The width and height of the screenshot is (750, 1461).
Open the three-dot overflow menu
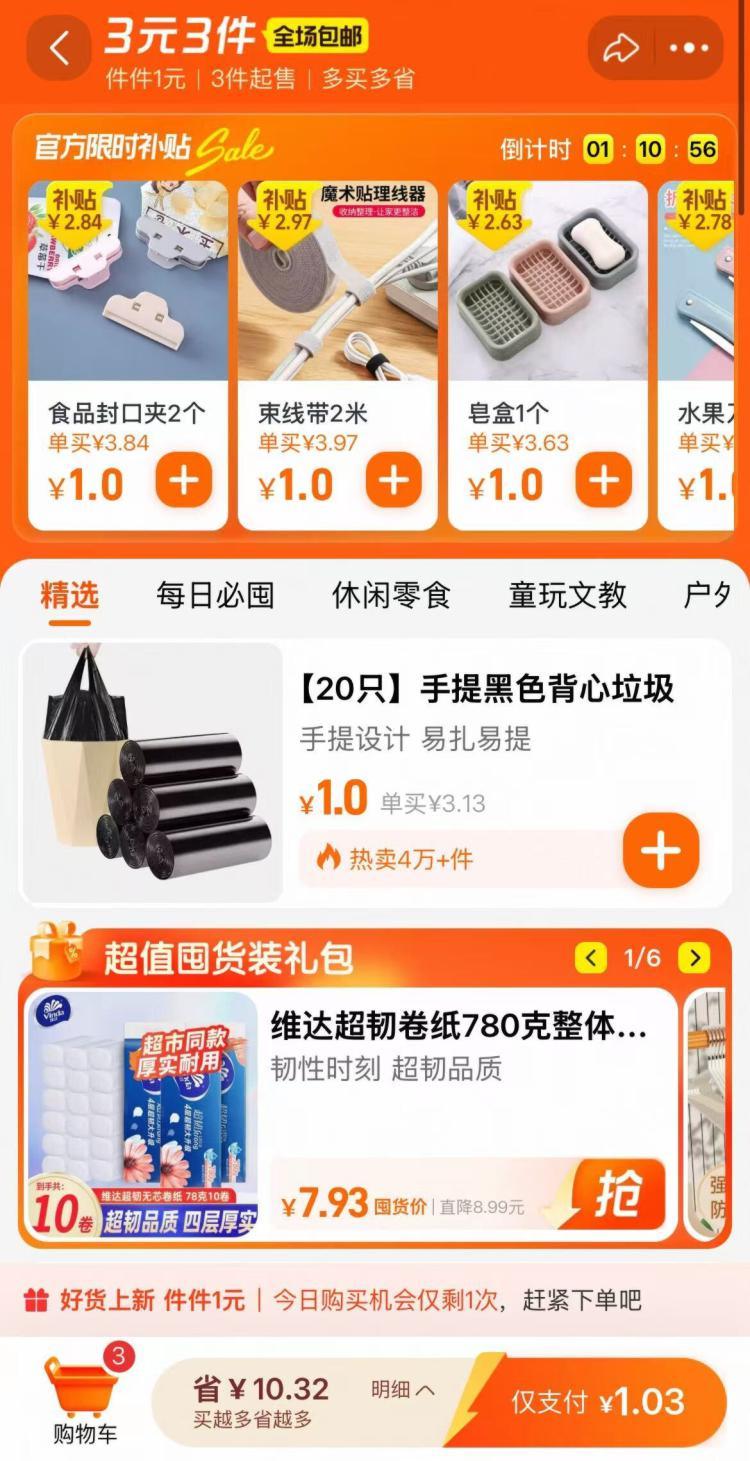pyautogui.click(x=689, y=48)
